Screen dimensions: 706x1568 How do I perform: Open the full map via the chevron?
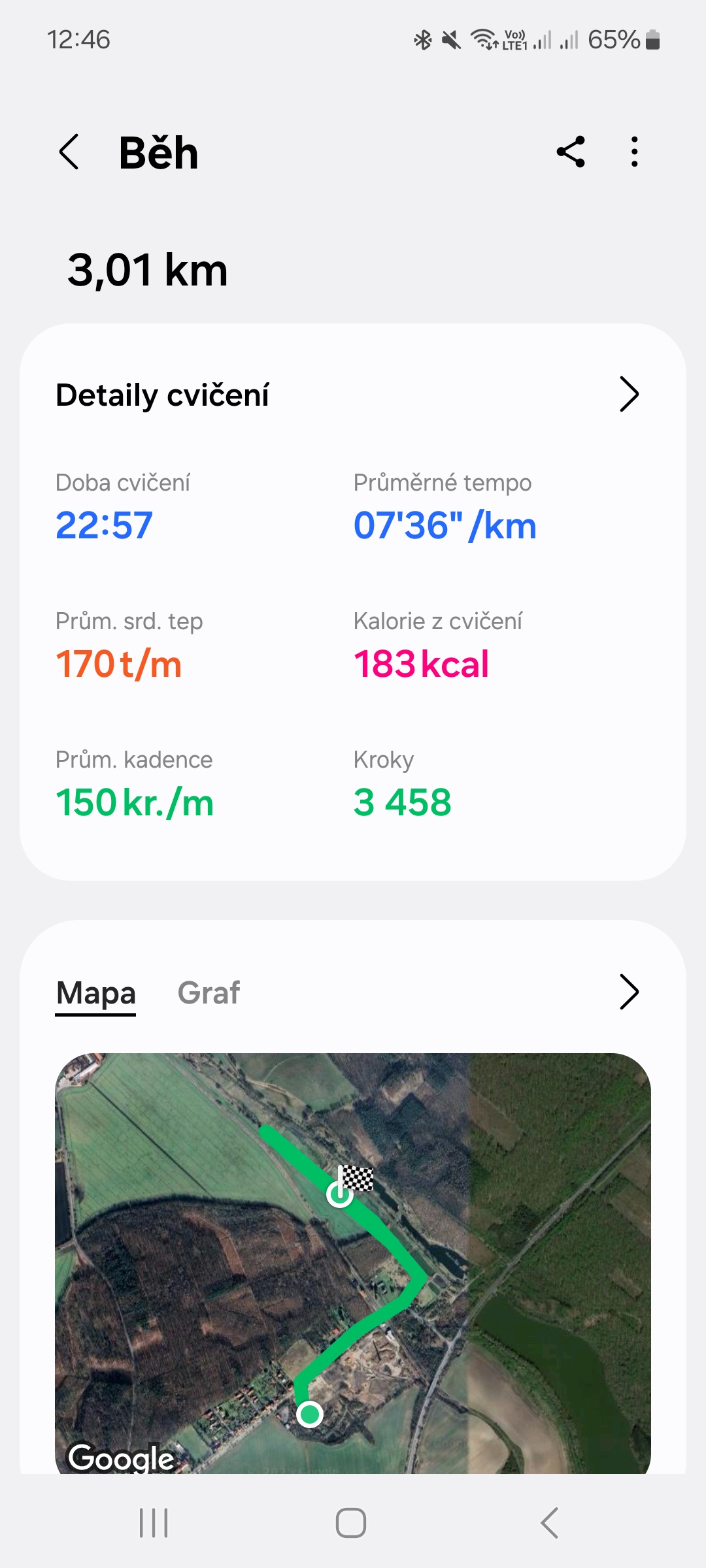click(628, 992)
